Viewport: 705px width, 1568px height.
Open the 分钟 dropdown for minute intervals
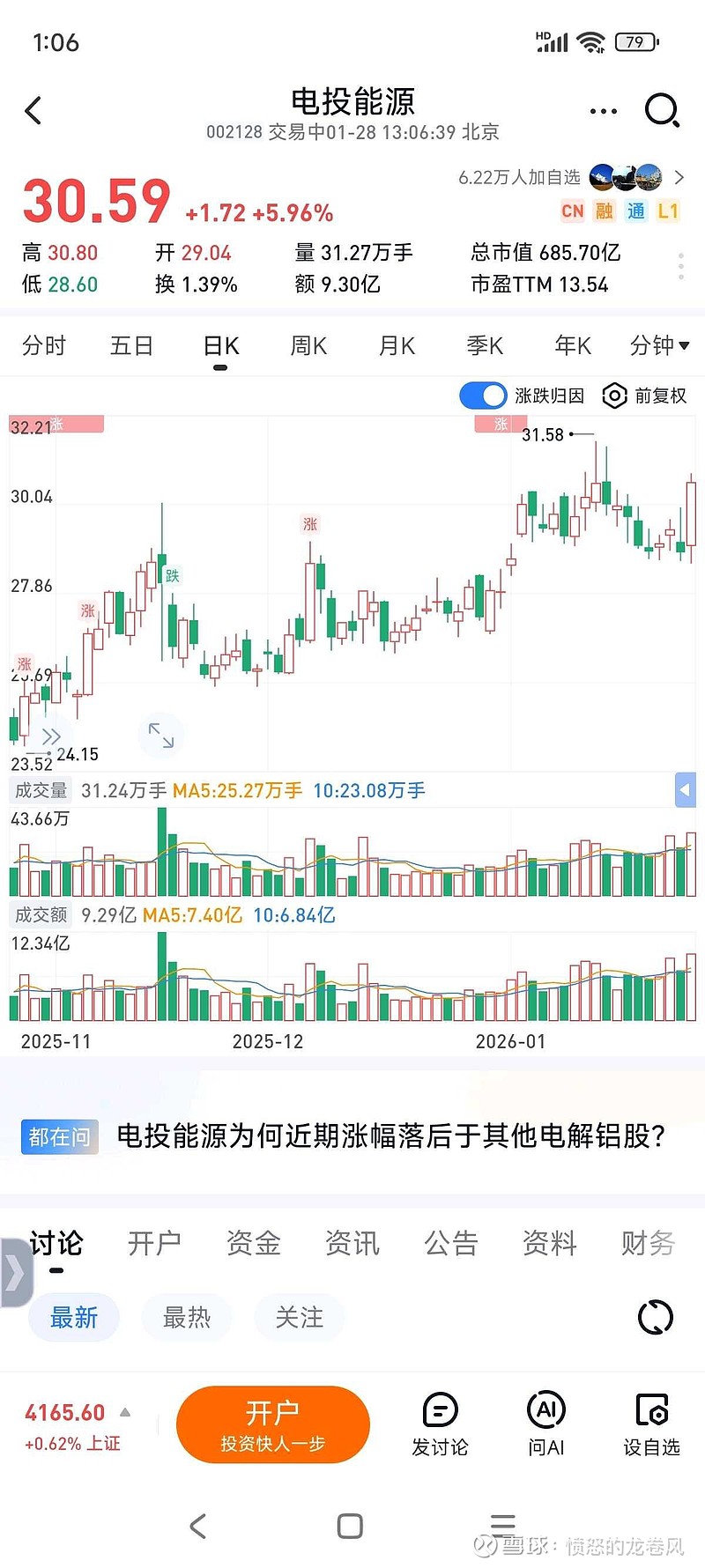coord(659,345)
